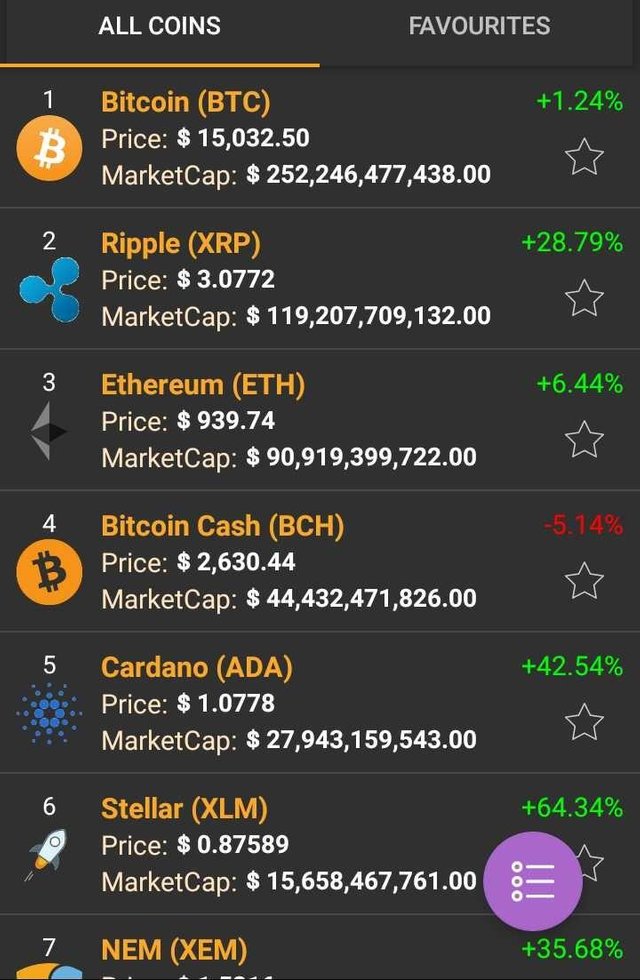This screenshot has width=640, height=980.
Task: Tap the star beside Cardano (ADA)
Action: (584, 721)
